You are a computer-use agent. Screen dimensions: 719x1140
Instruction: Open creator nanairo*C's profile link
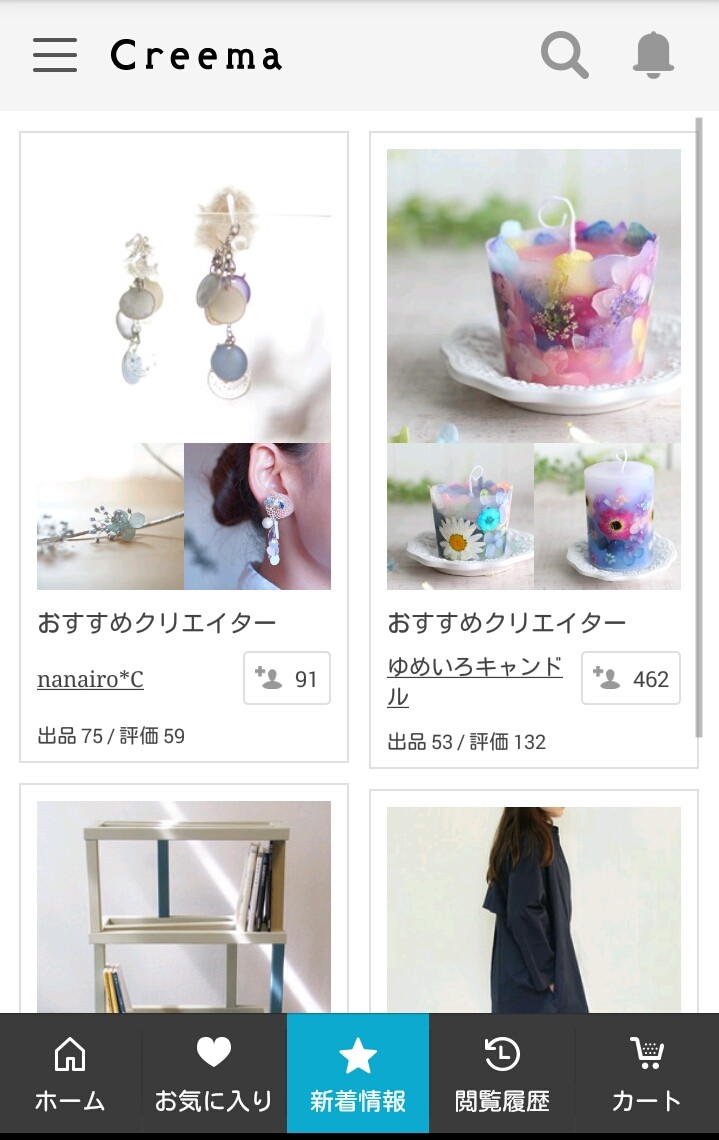pyautogui.click(x=90, y=680)
